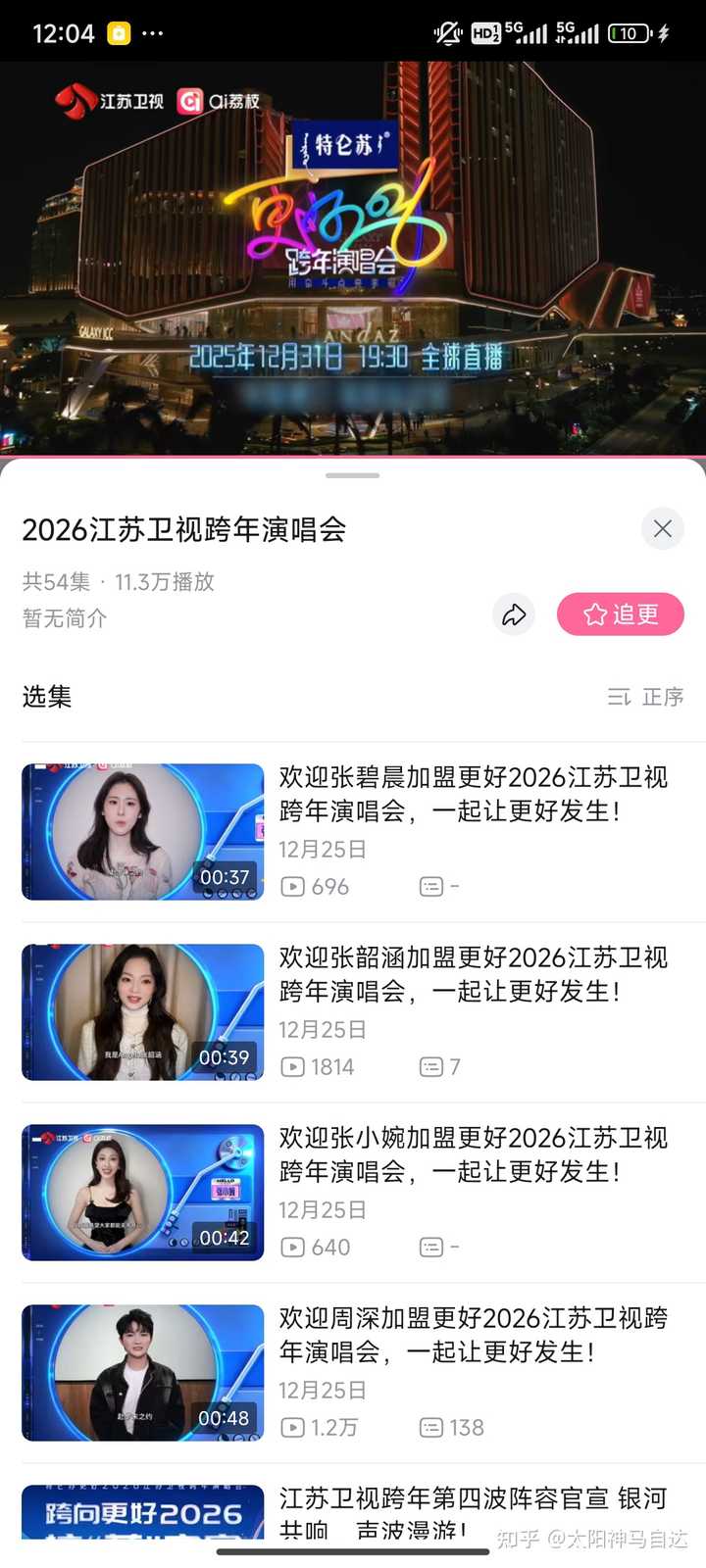Tap the 追更 follow button
Viewport: 706px width, 1568px height.
click(620, 614)
